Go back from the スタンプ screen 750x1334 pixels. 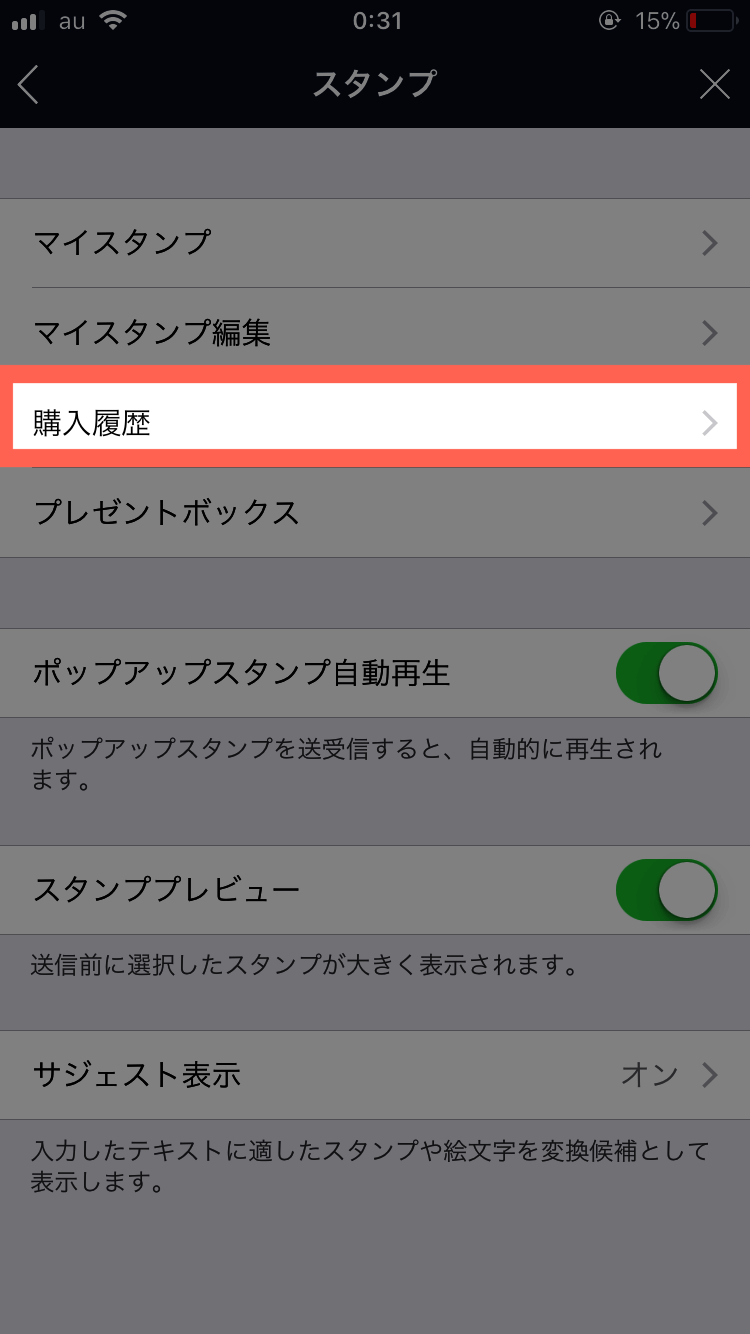point(29,85)
